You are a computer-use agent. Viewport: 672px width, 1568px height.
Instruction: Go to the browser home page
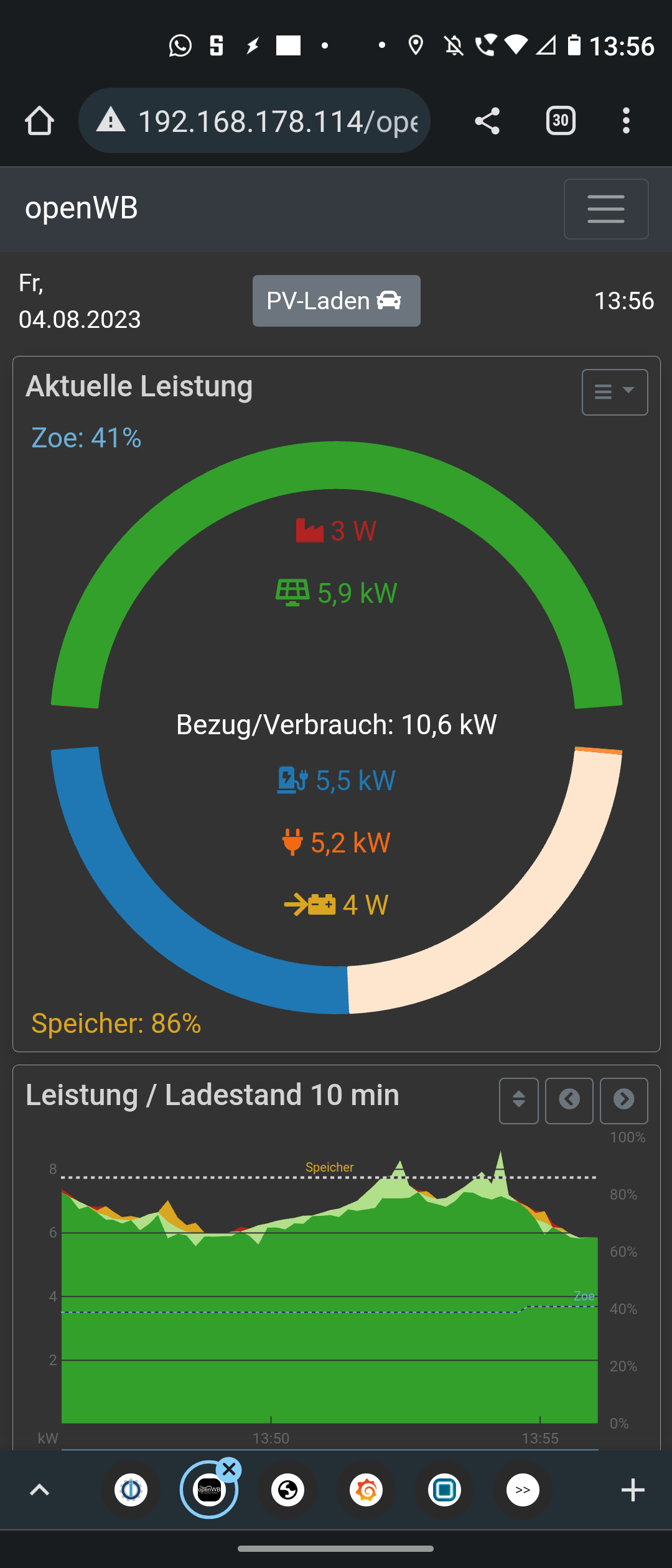click(x=39, y=121)
